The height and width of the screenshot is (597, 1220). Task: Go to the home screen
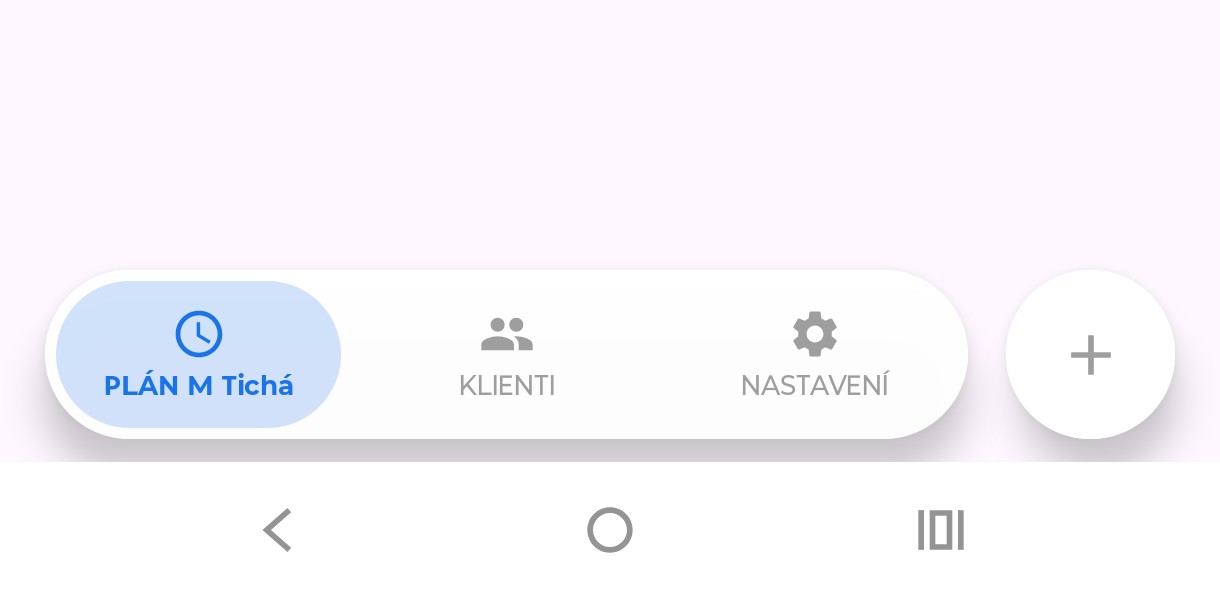tap(610, 530)
